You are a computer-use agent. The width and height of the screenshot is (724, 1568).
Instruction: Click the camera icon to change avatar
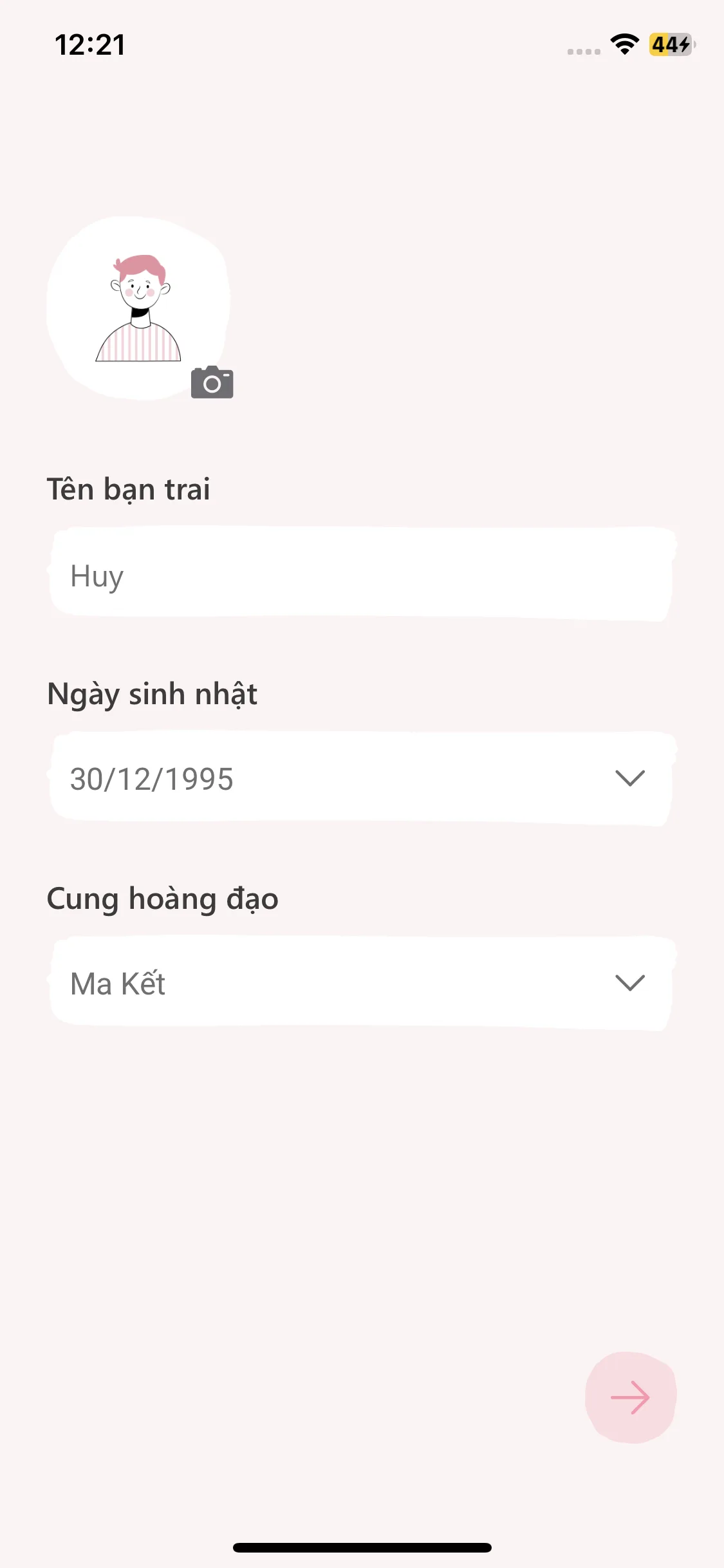click(x=212, y=383)
